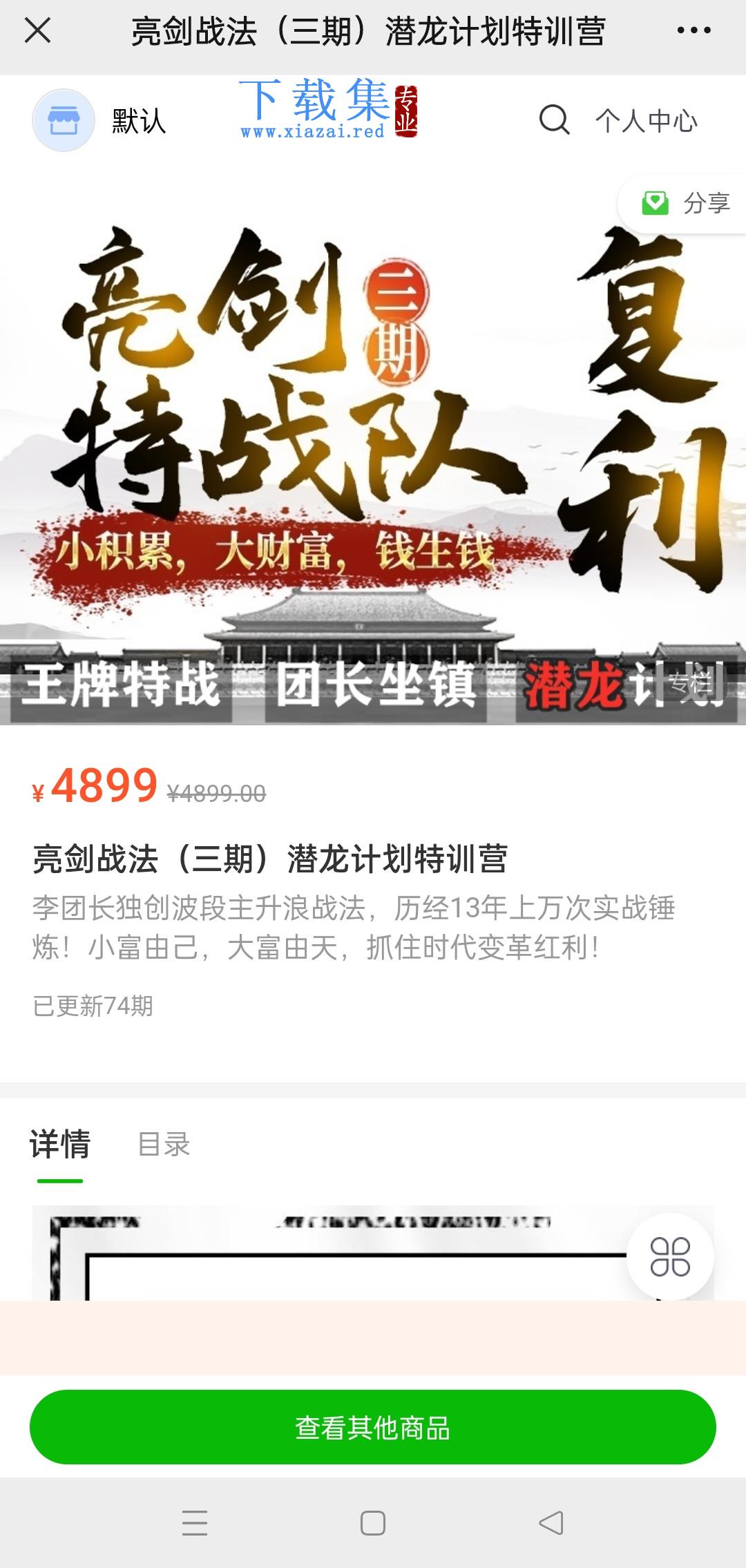Tap the system back button
746x1568 pixels.
551,1523
